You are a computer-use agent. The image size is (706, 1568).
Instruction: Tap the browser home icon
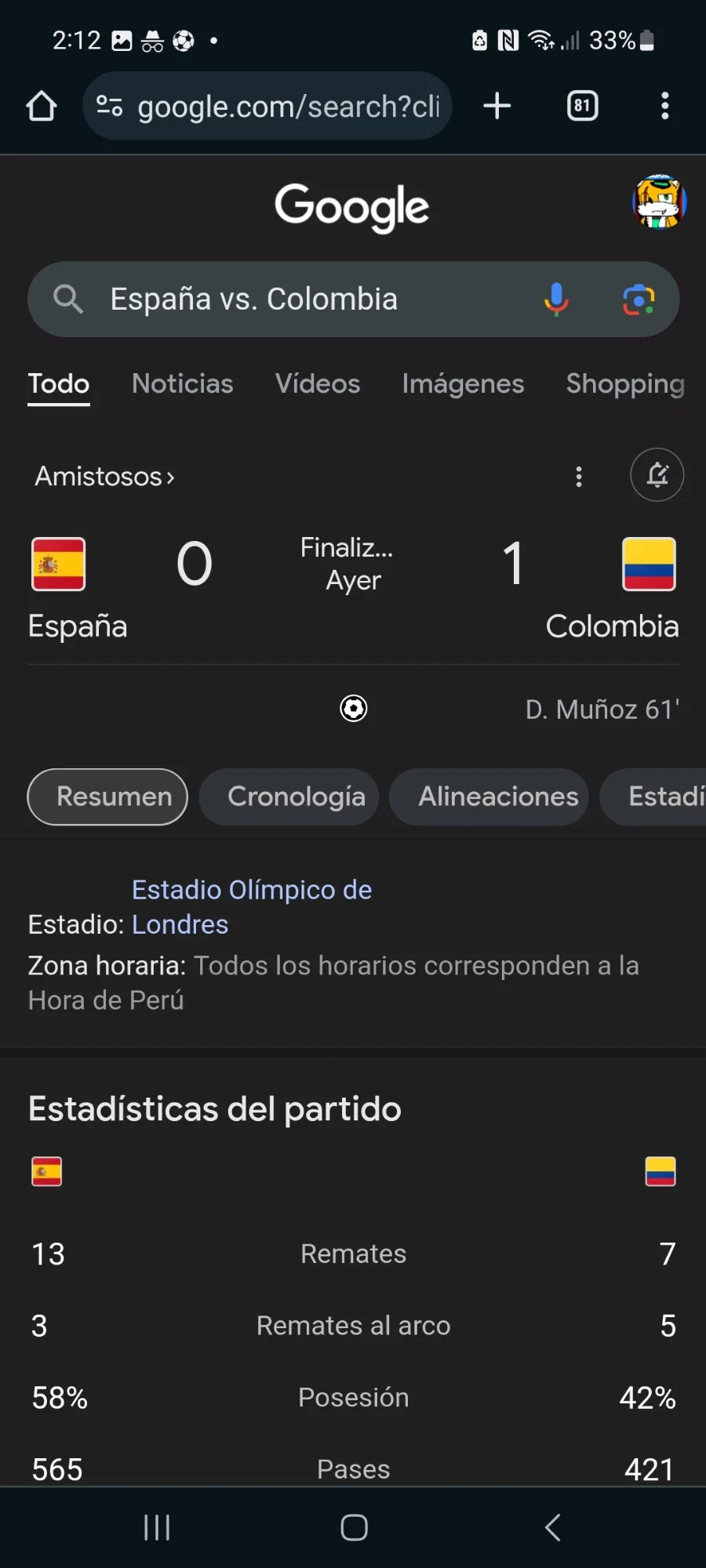[x=42, y=106]
